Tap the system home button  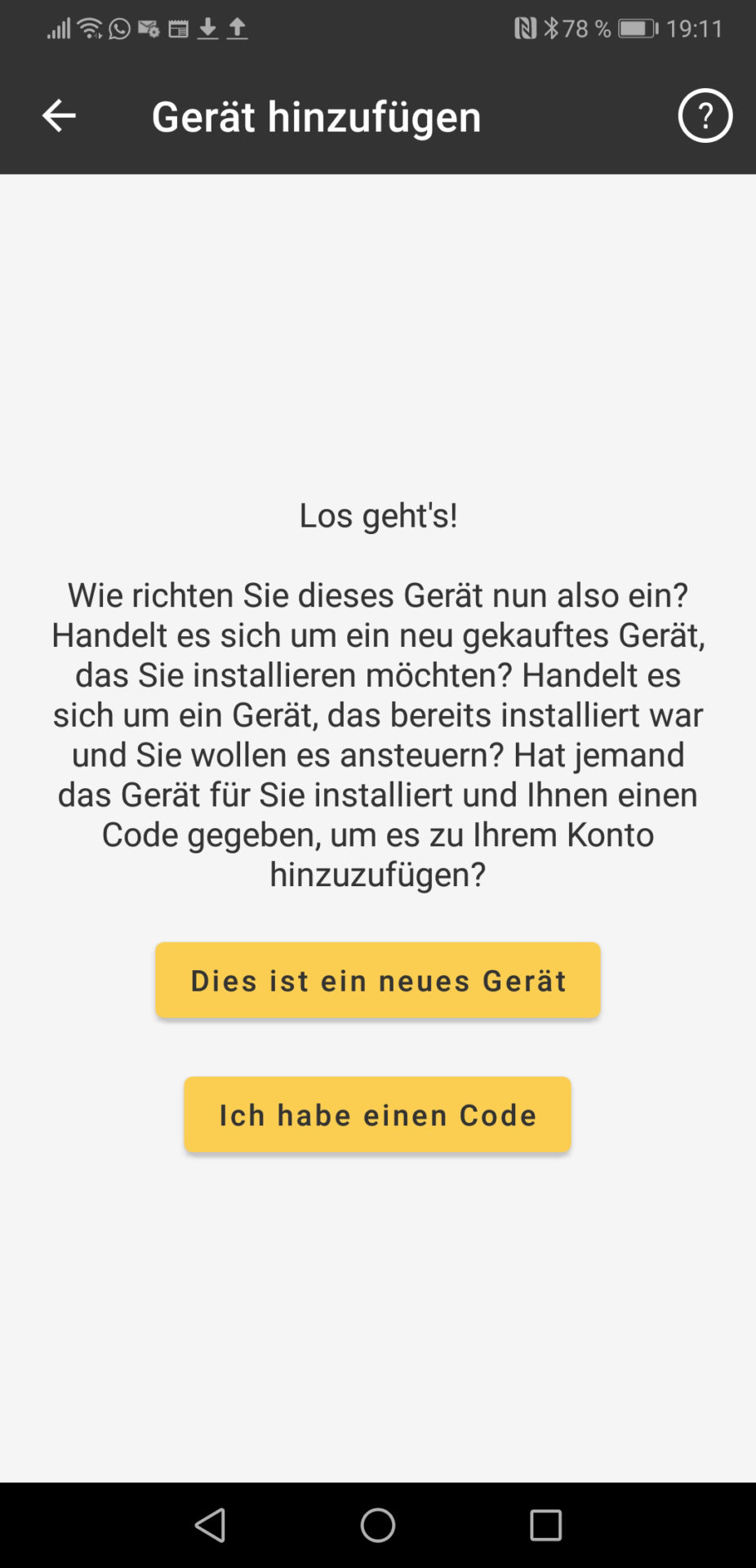click(x=377, y=1525)
